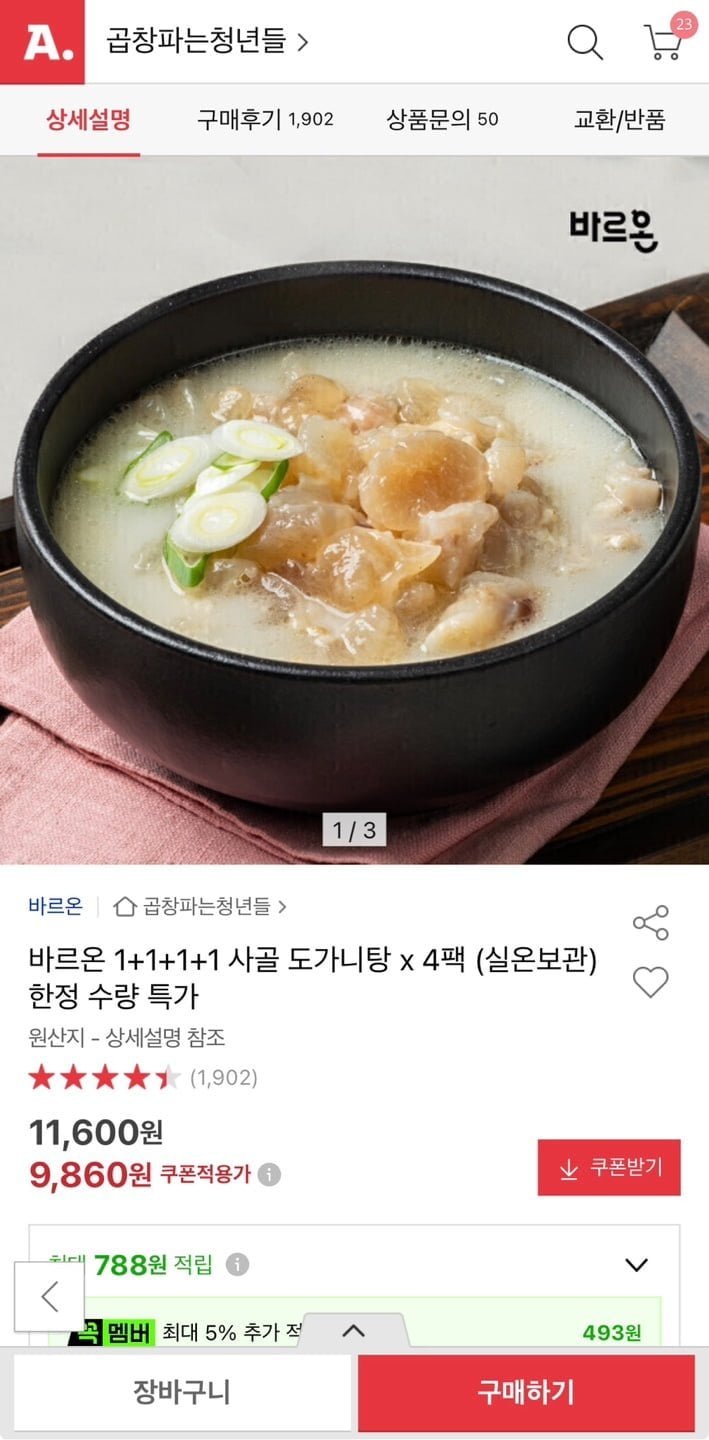Show info for 쿠폰적용가
Image resolution: width=709 pixels, height=1440 pixels.
click(x=269, y=1174)
